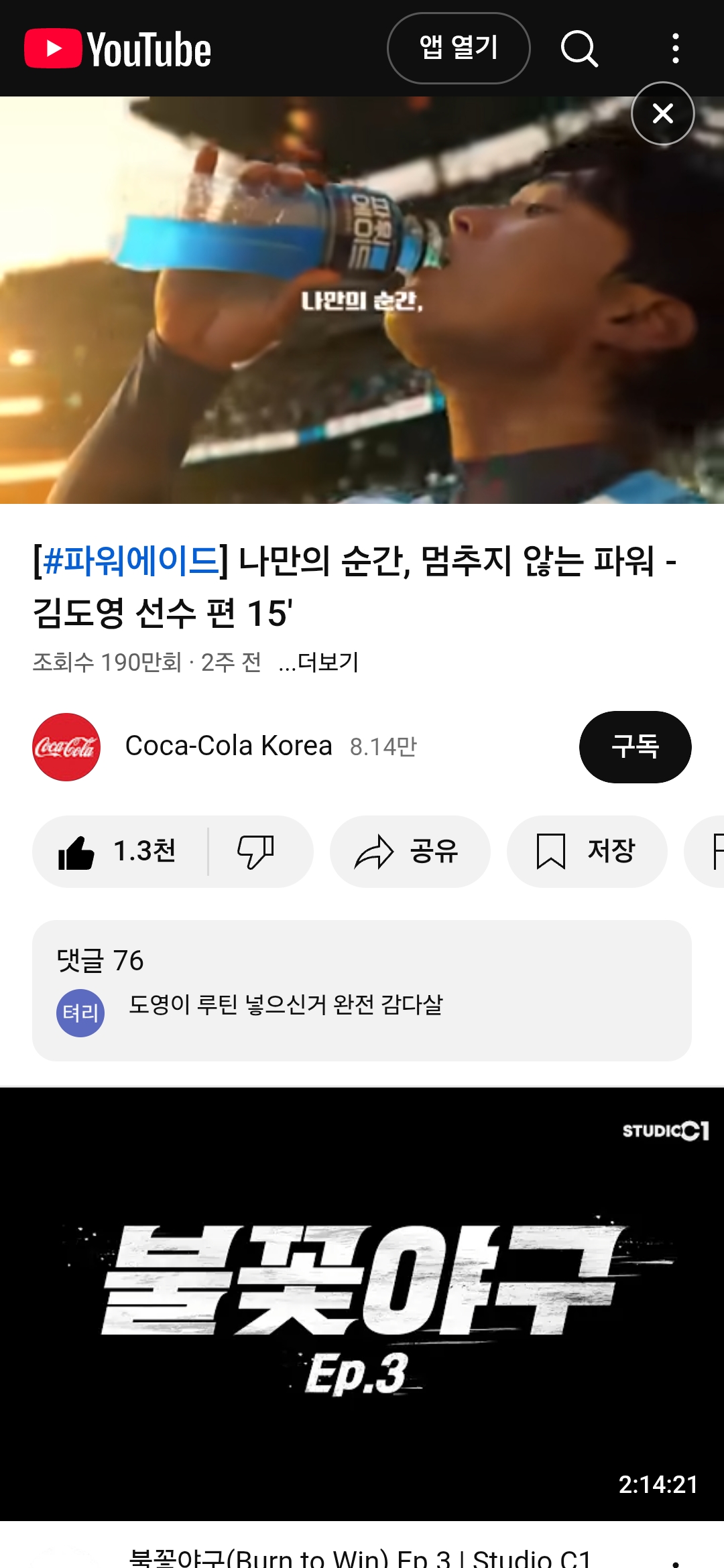Dislike this video
724x1568 pixels.
click(x=256, y=852)
